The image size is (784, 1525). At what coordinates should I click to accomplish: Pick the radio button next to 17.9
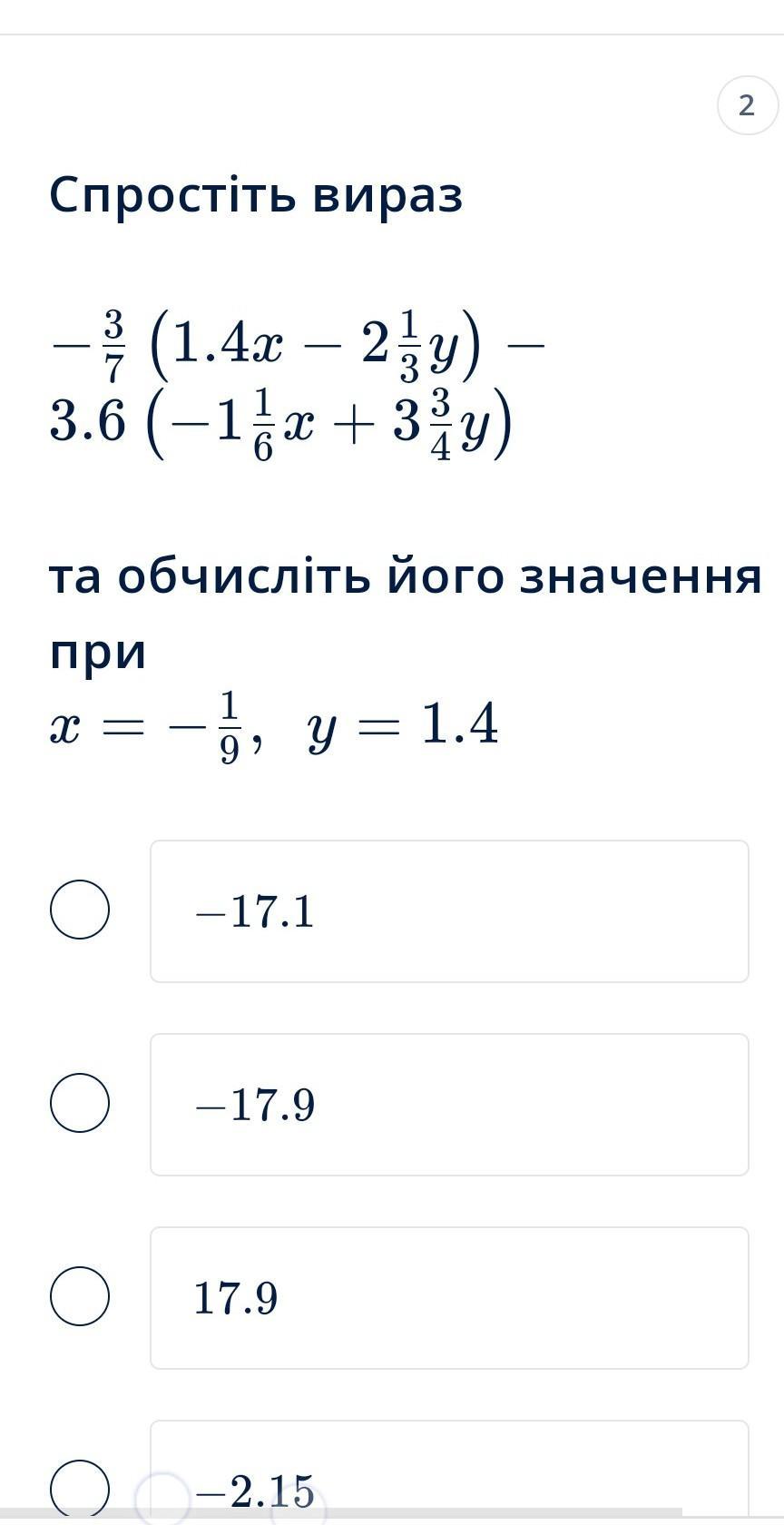(80, 1296)
